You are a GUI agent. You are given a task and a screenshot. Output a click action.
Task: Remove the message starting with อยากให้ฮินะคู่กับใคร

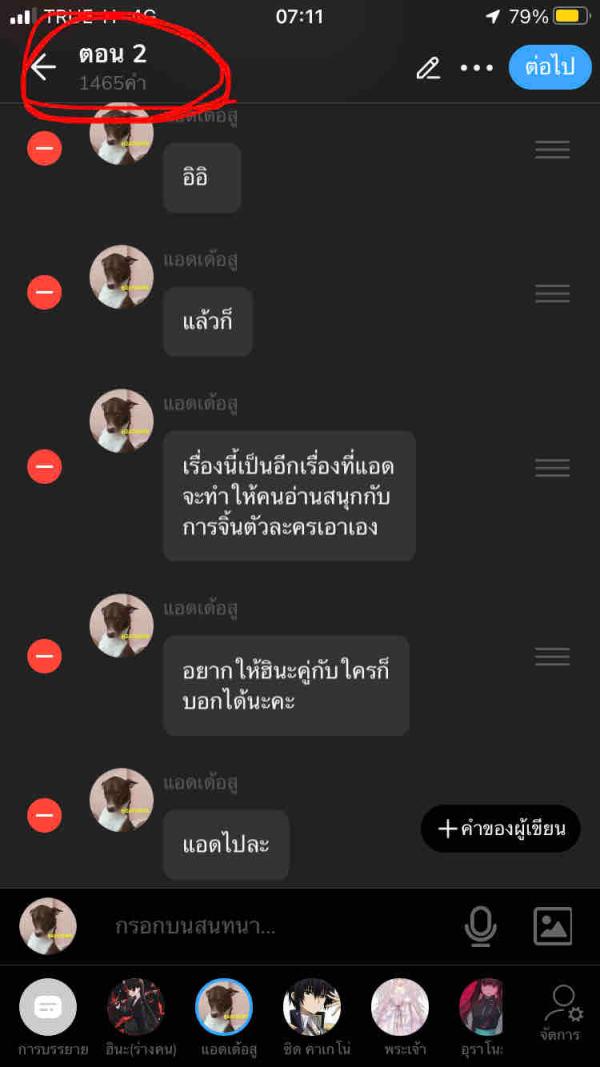coord(44,656)
